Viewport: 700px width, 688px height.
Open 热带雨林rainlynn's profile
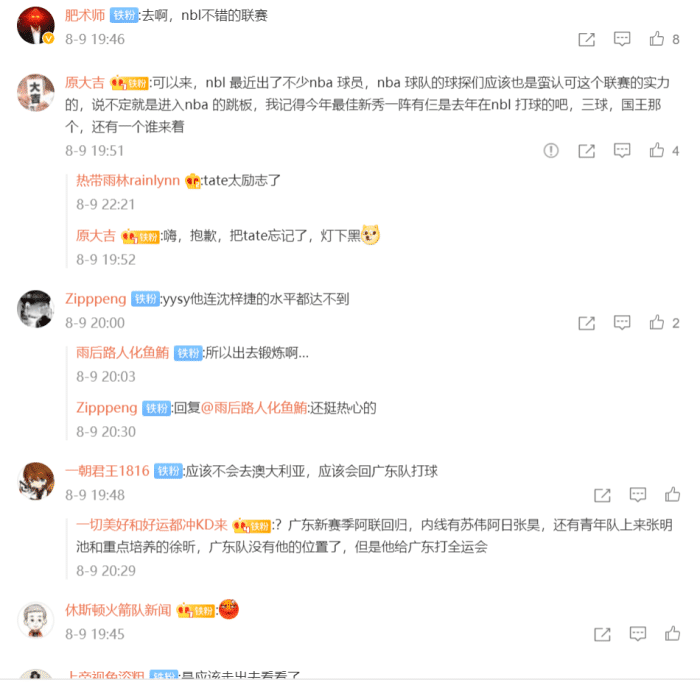point(128,180)
